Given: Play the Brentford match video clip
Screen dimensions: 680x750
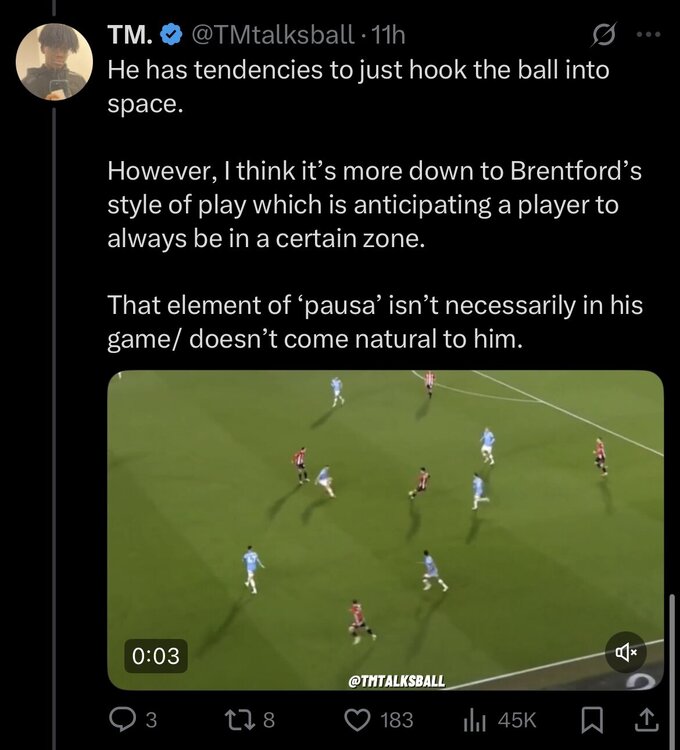Looking at the screenshot, I should pos(385,530).
